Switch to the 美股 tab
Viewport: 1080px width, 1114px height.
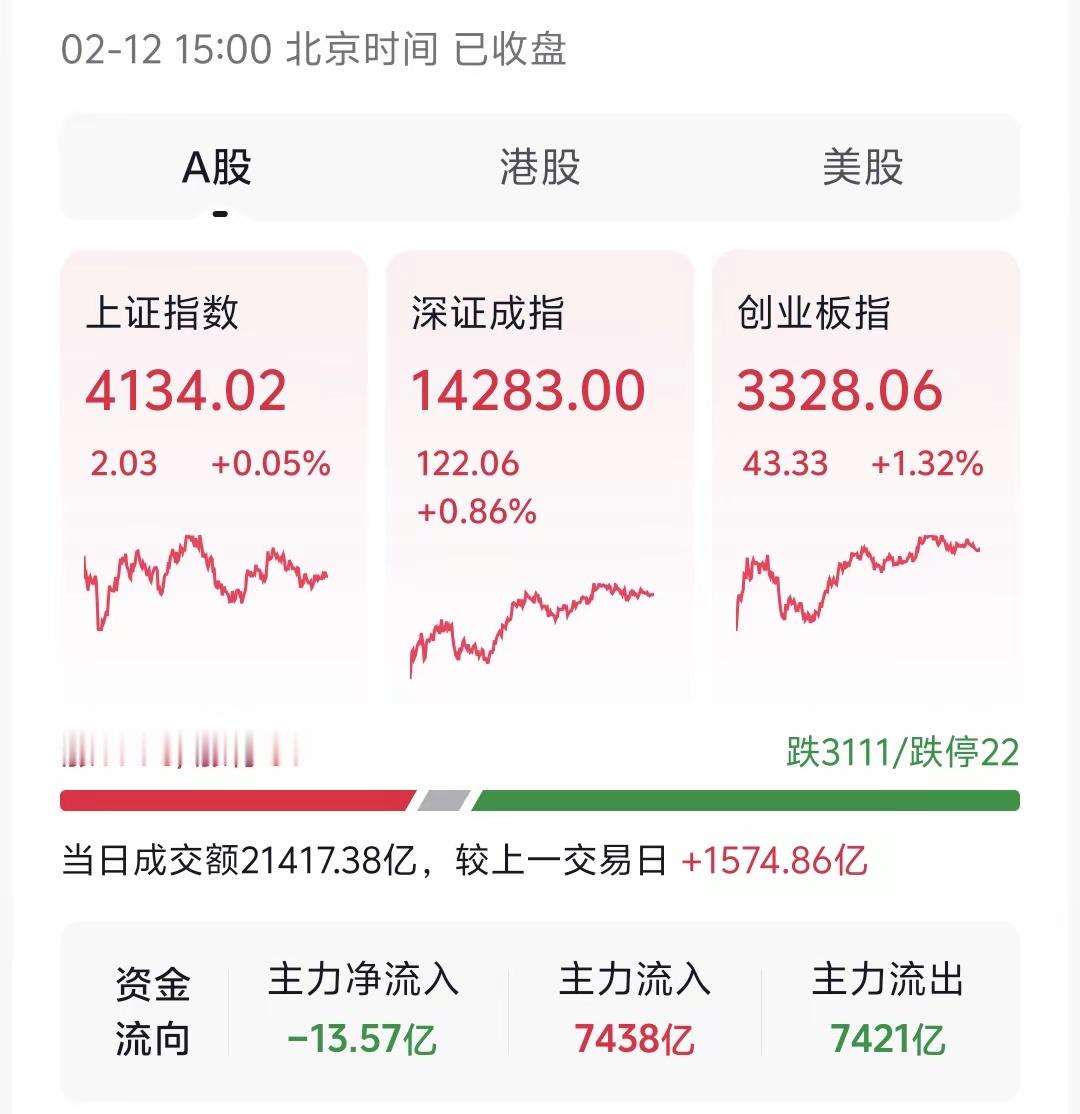(x=863, y=168)
